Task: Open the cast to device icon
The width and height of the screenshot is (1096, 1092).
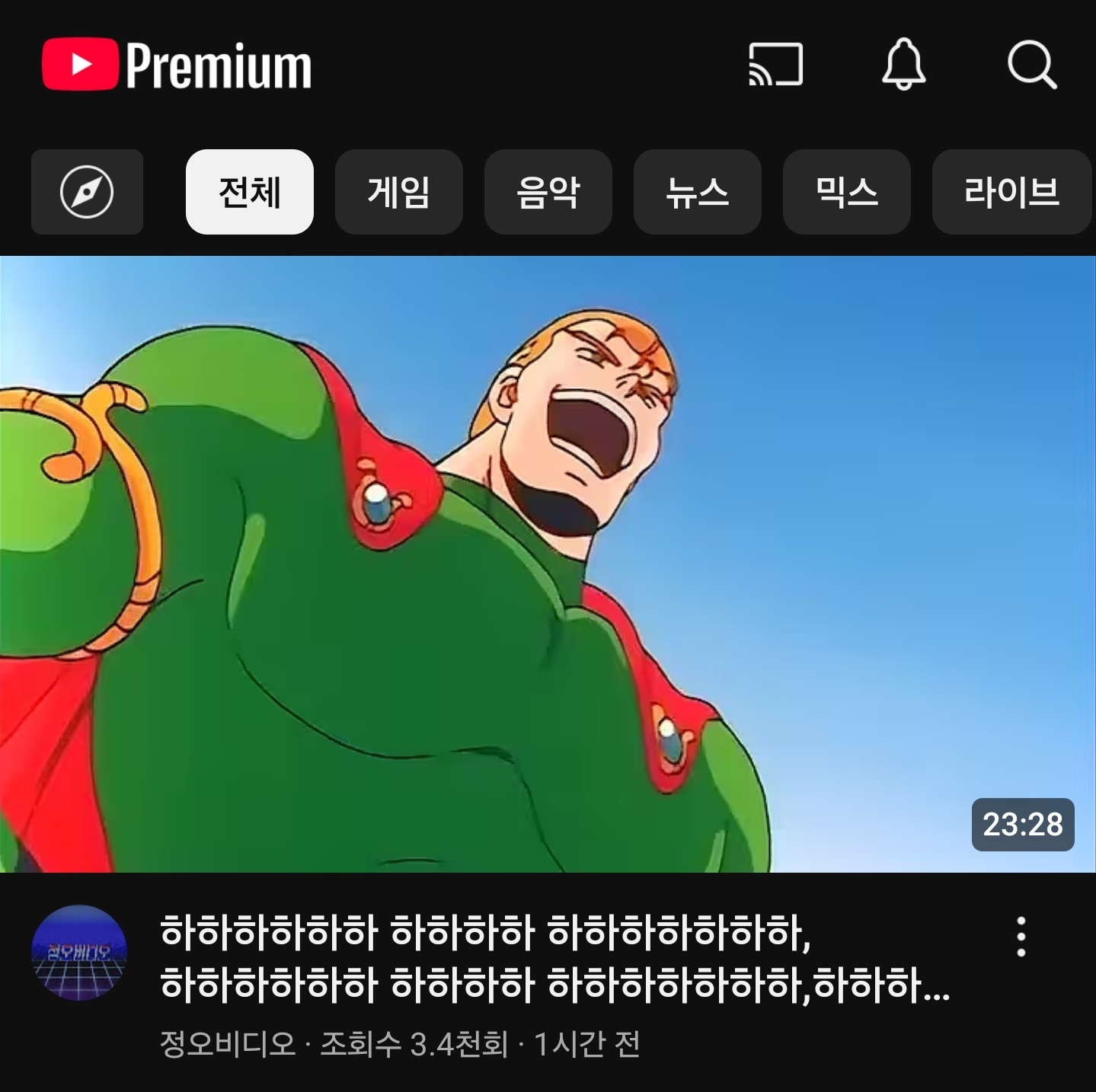Action: click(x=775, y=65)
